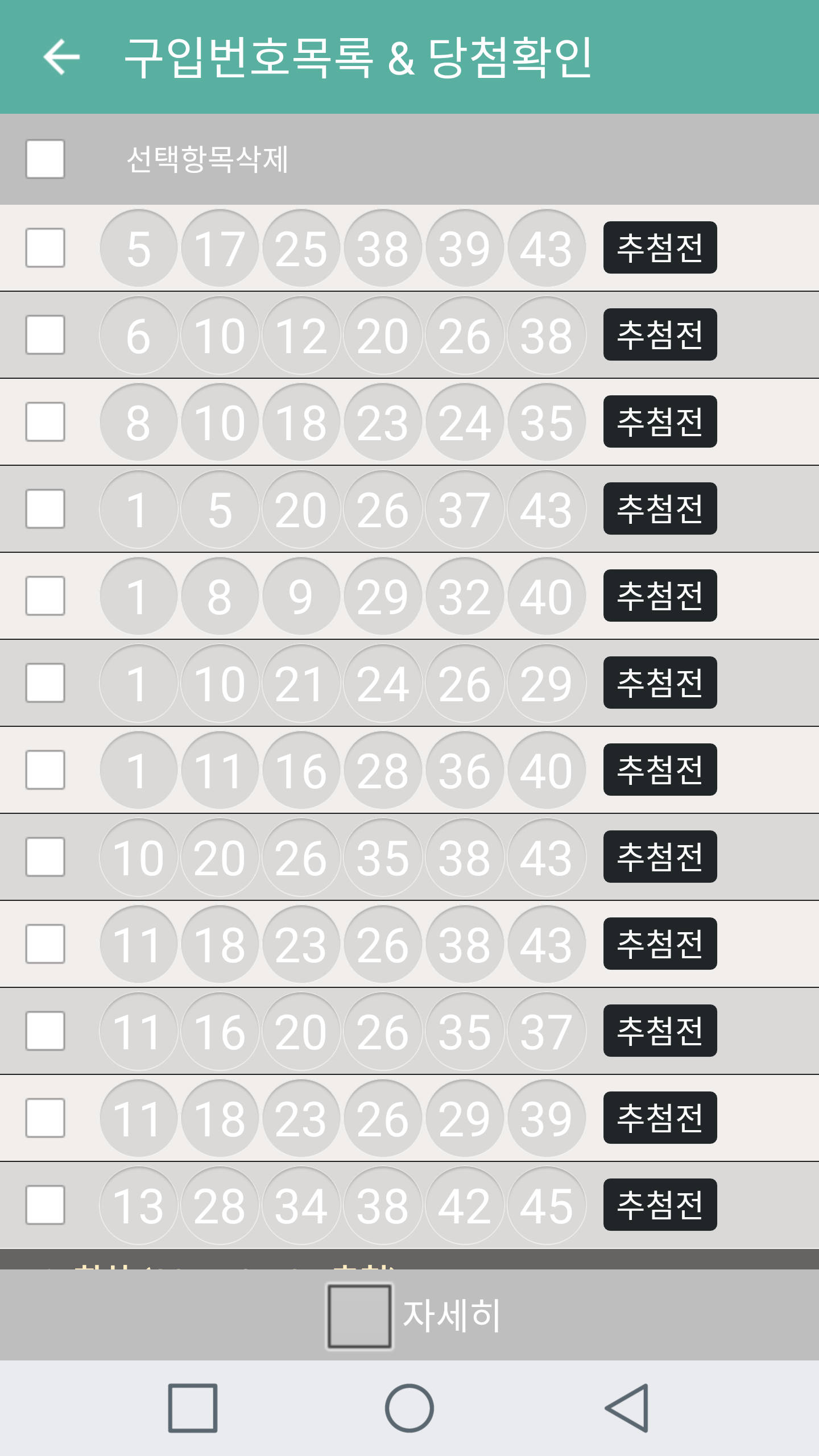This screenshot has width=819, height=1456.
Task: Check the row 1 8 9 29 32 40
Action: point(45,595)
